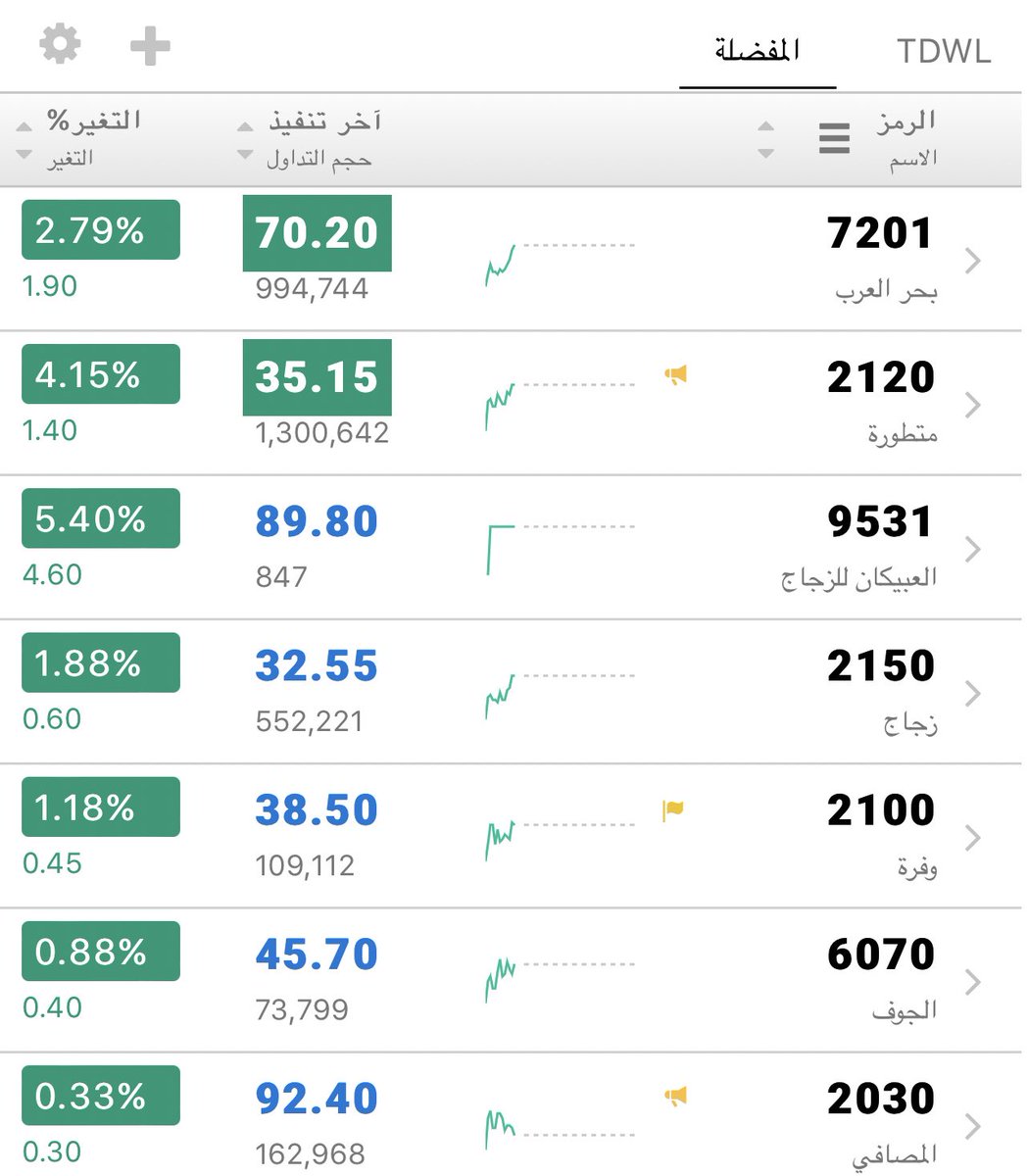Viewport: 1028px width, 1176px height.
Task: Add a new stock with plus icon
Action: [150, 46]
